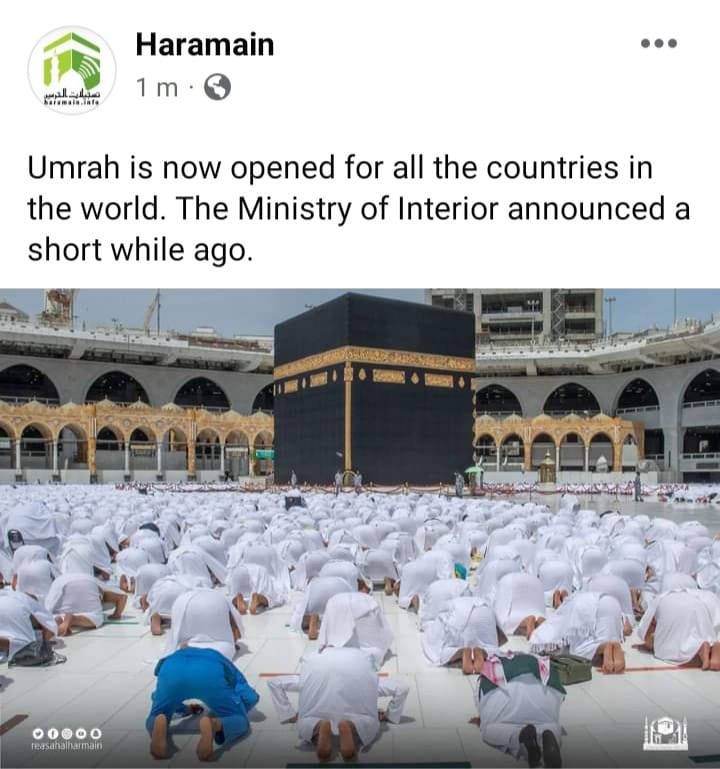Open the post's three-dot options menu
The height and width of the screenshot is (769, 720).
[658, 43]
